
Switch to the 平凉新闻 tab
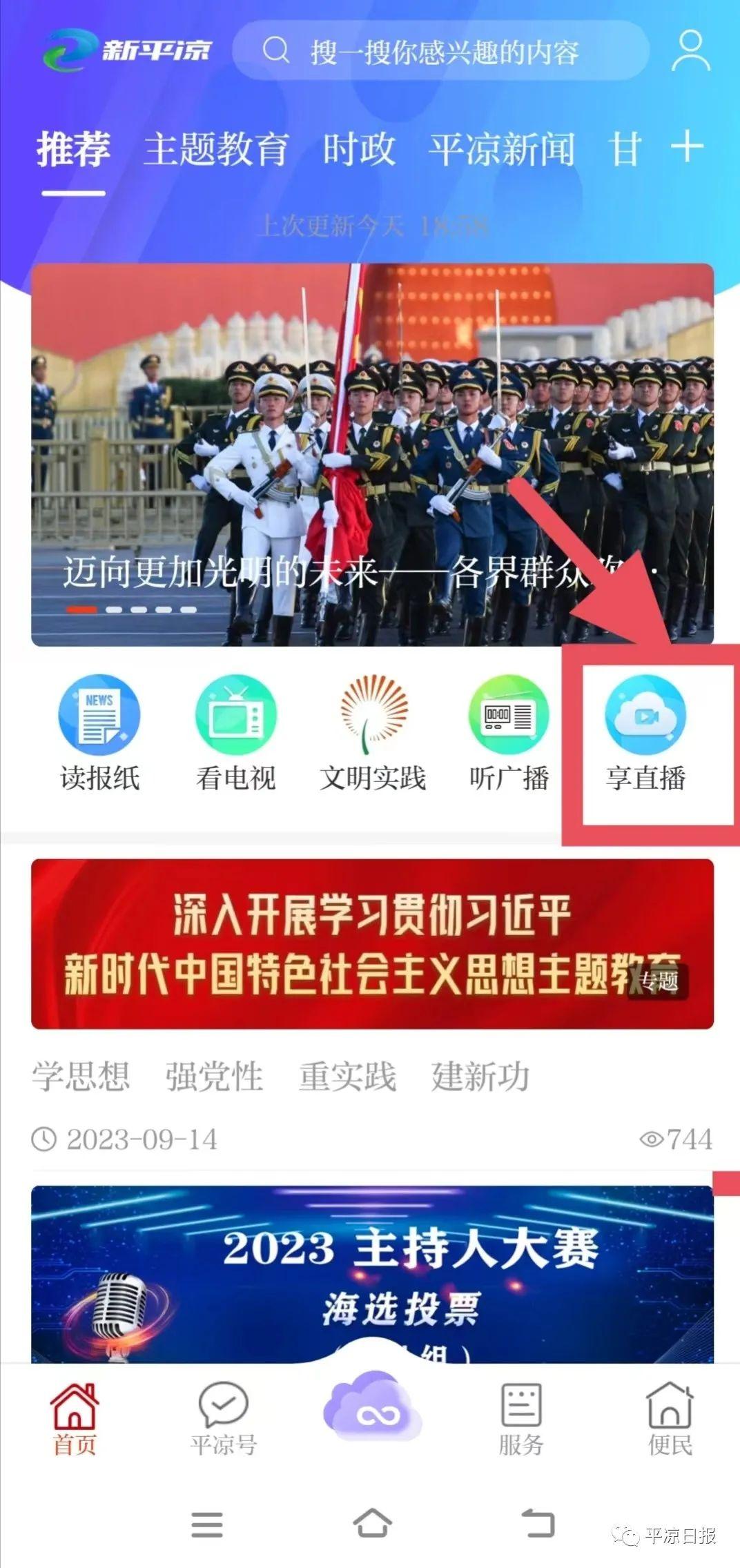(502, 149)
